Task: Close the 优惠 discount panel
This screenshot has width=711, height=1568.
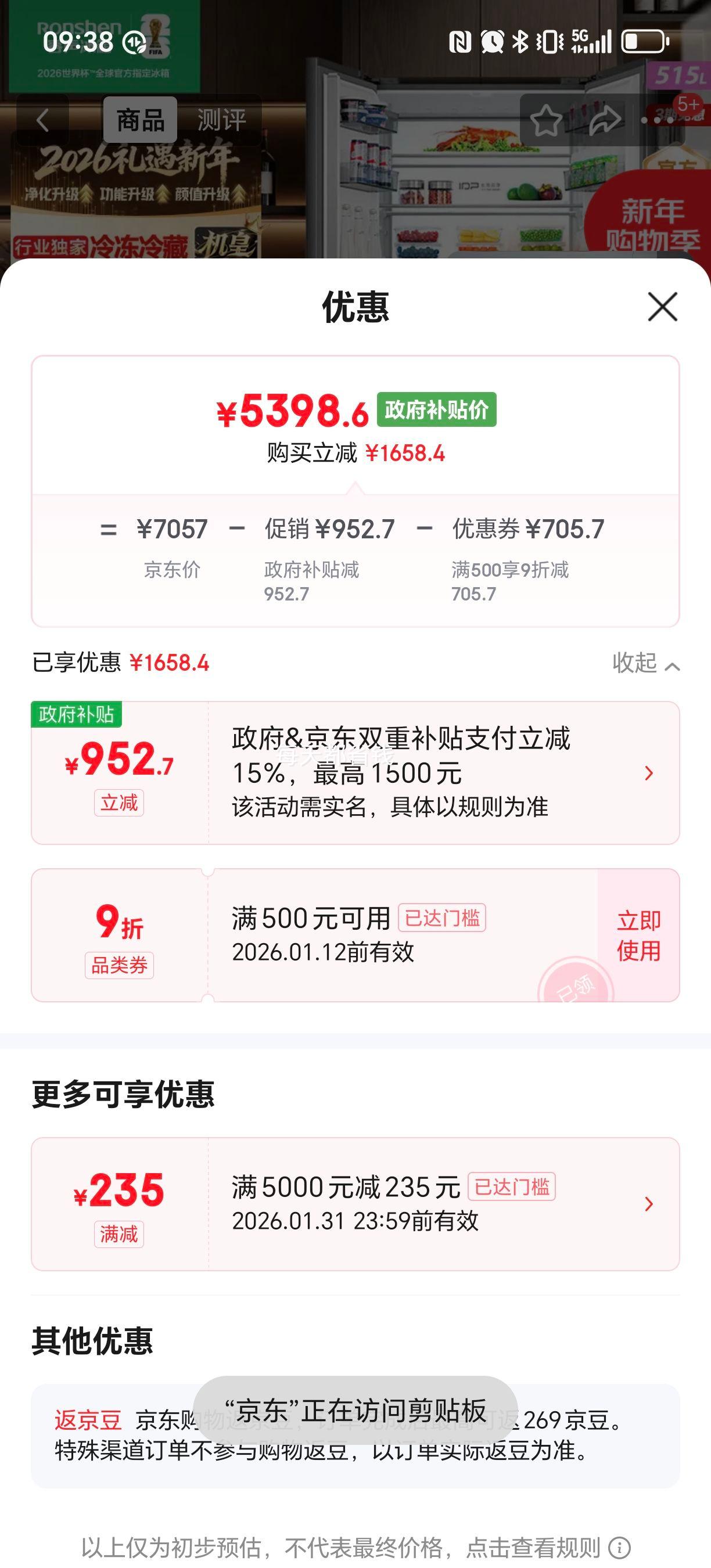Action: click(x=663, y=307)
